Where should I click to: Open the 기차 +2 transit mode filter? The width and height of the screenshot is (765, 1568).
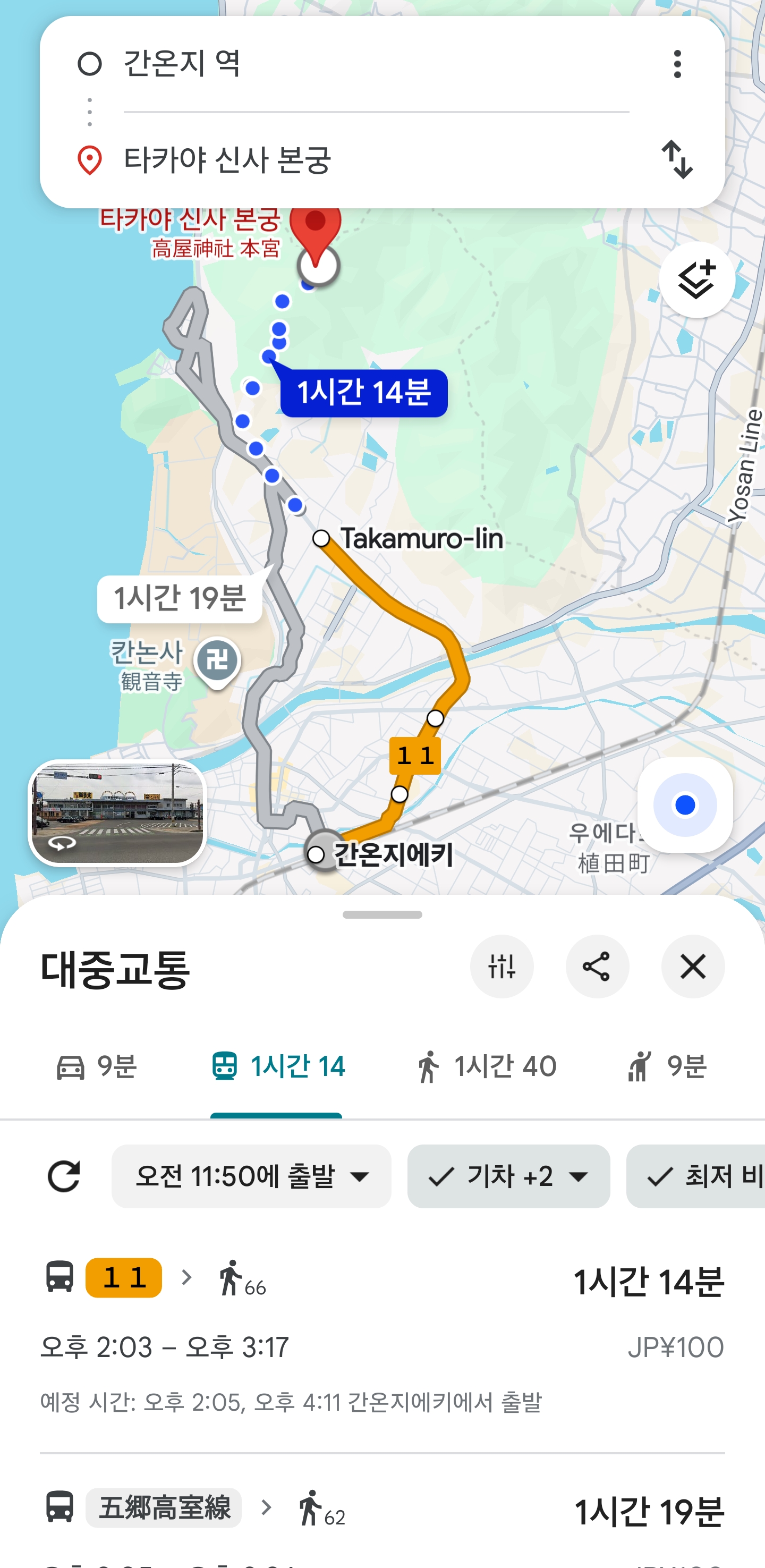508,1176
